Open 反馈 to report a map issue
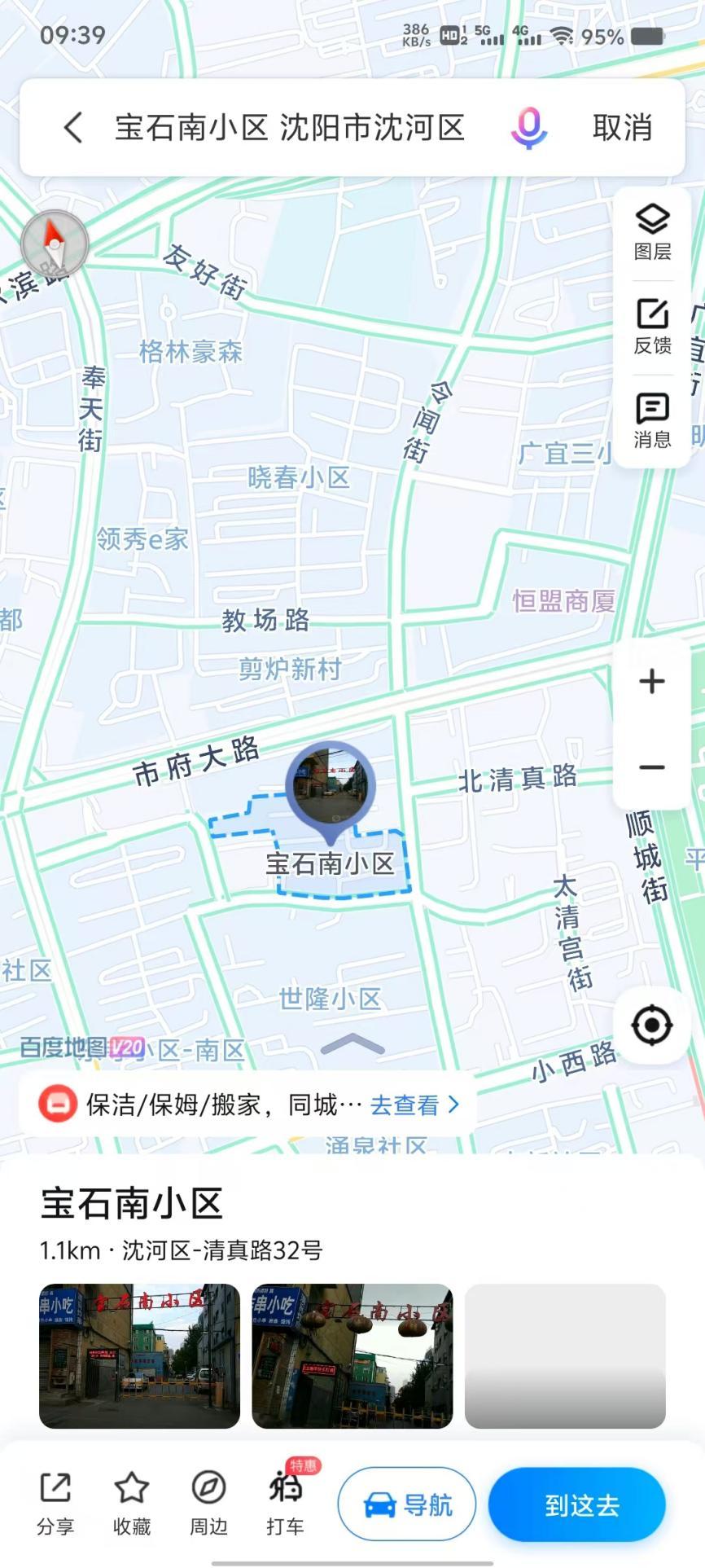The width and height of the screenshot is (705, 1568). click(x=652, y=327)
